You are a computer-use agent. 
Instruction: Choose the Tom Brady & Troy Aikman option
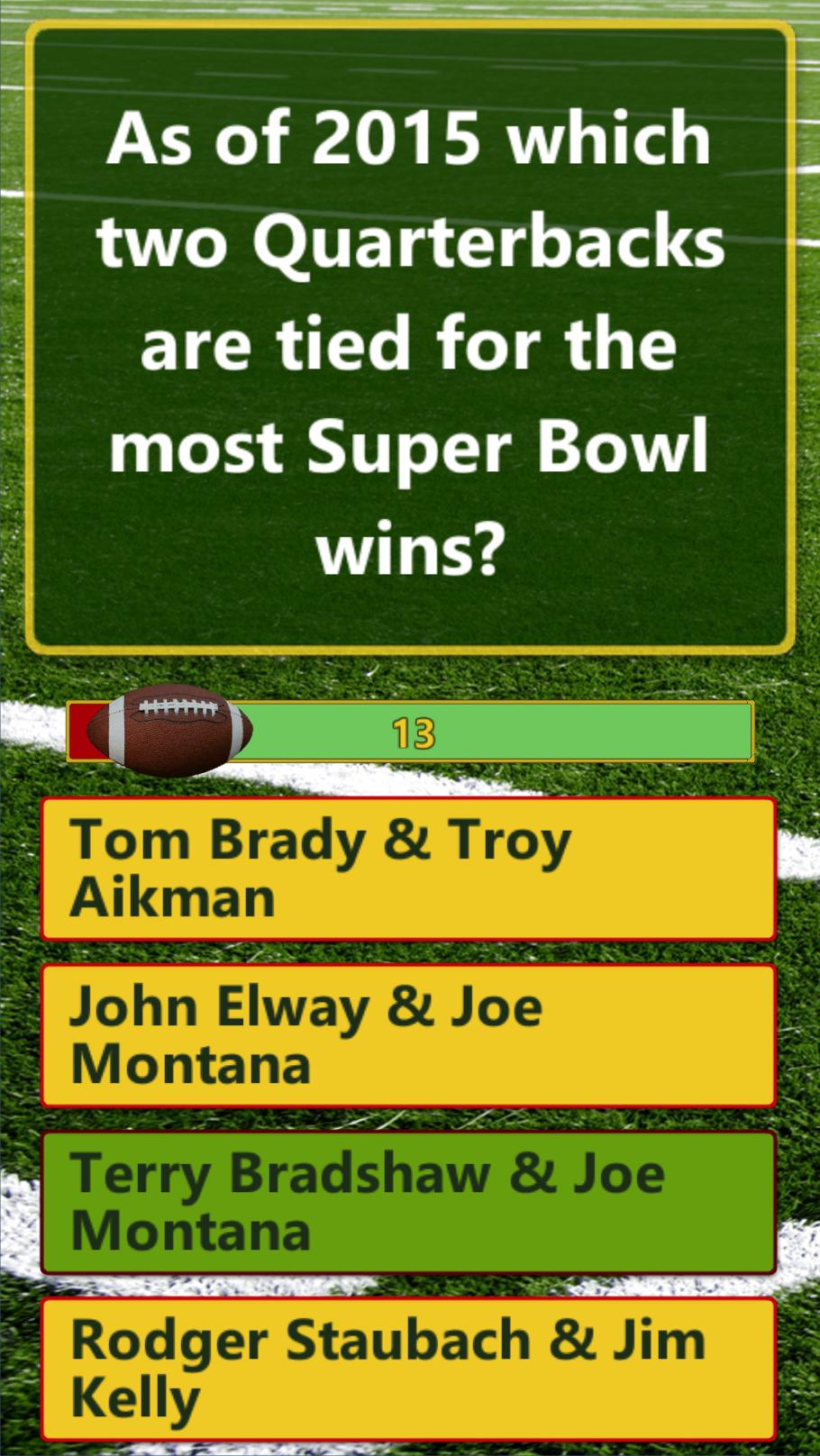tap(410, 867)
